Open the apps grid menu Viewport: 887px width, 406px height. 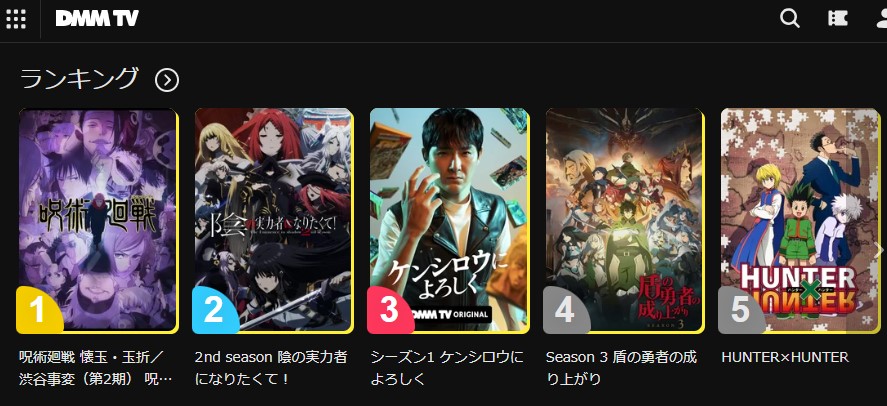point(16,18)
